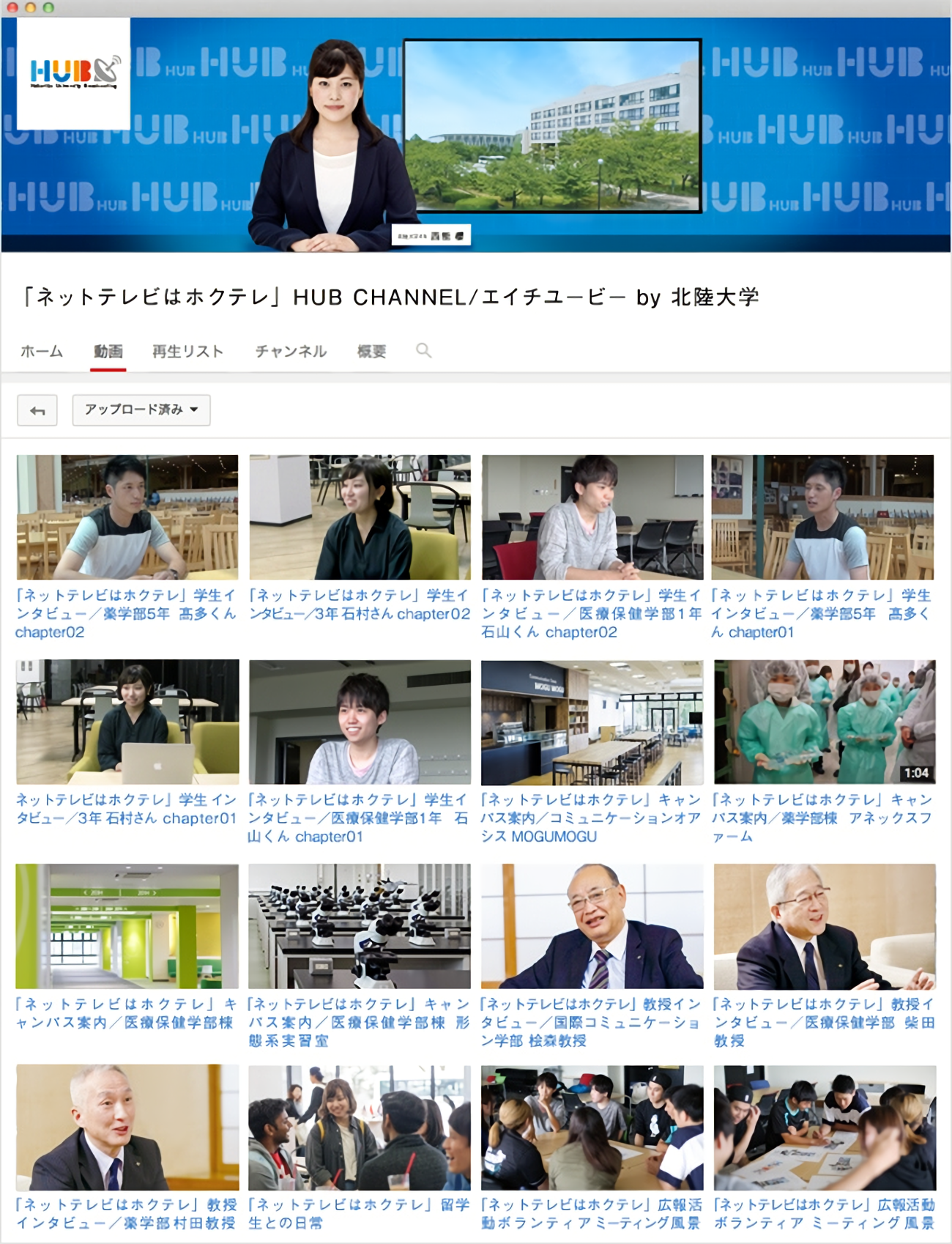This screenshot has height=1244, width=952.
Task: Open the 概要 tab
Action: click(371, 352)
